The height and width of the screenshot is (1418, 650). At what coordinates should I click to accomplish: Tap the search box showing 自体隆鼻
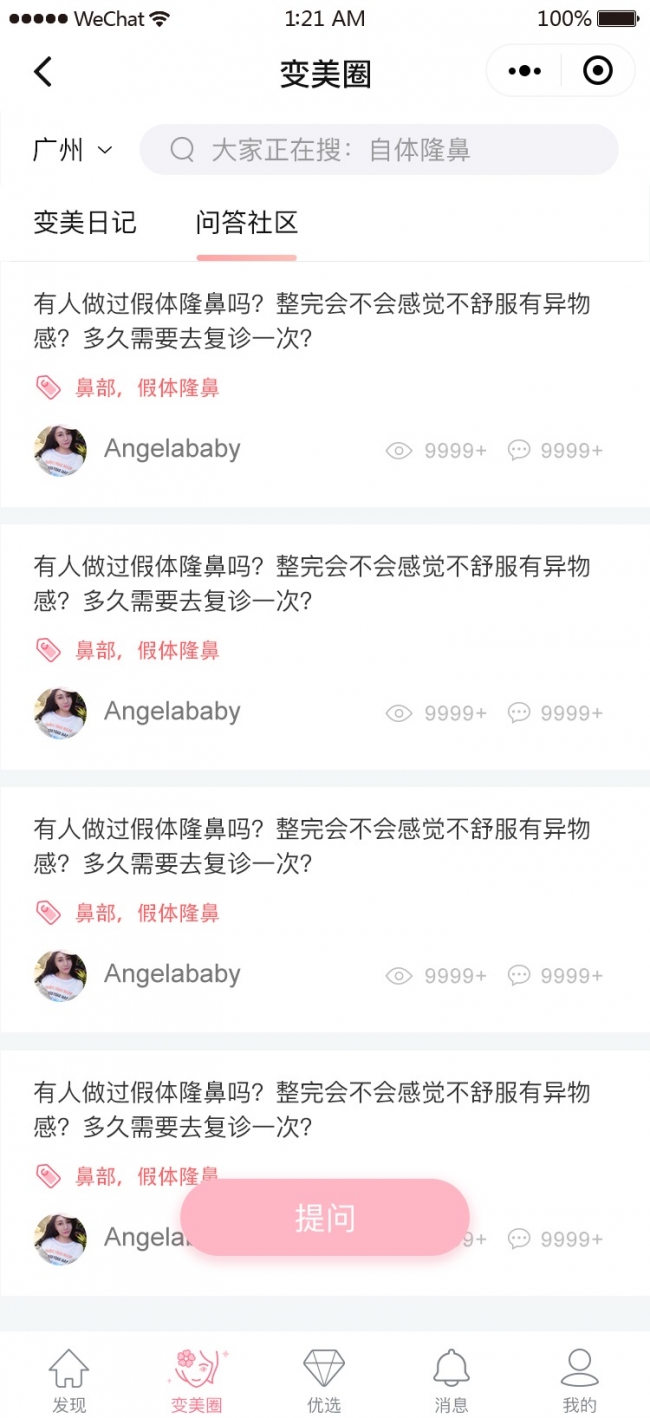378,150
